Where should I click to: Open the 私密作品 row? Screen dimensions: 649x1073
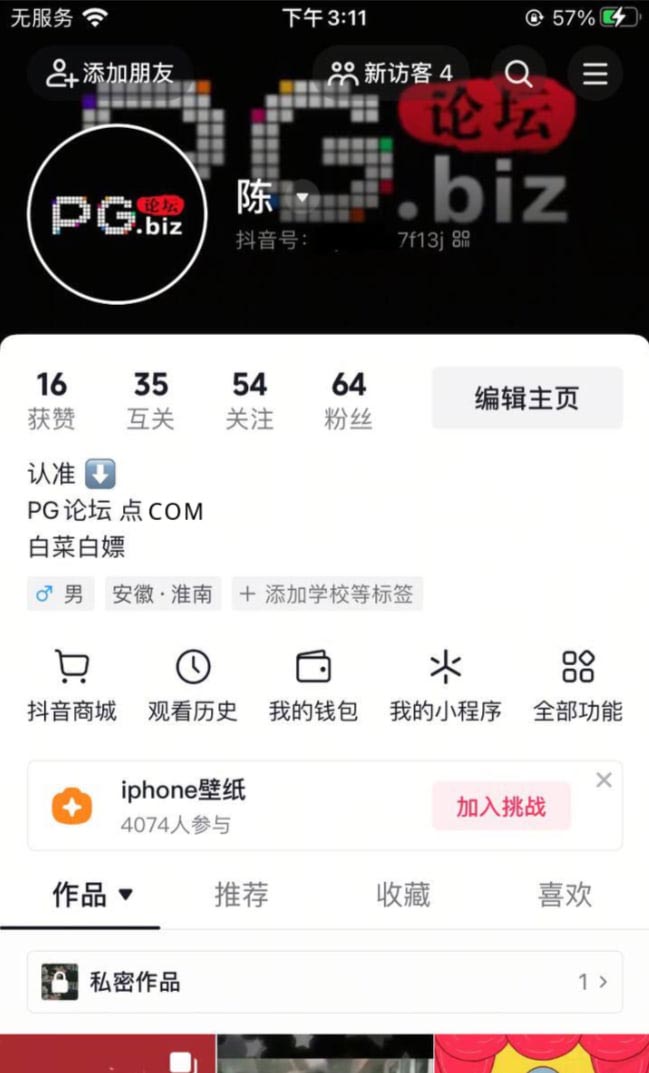pos(325,982)
